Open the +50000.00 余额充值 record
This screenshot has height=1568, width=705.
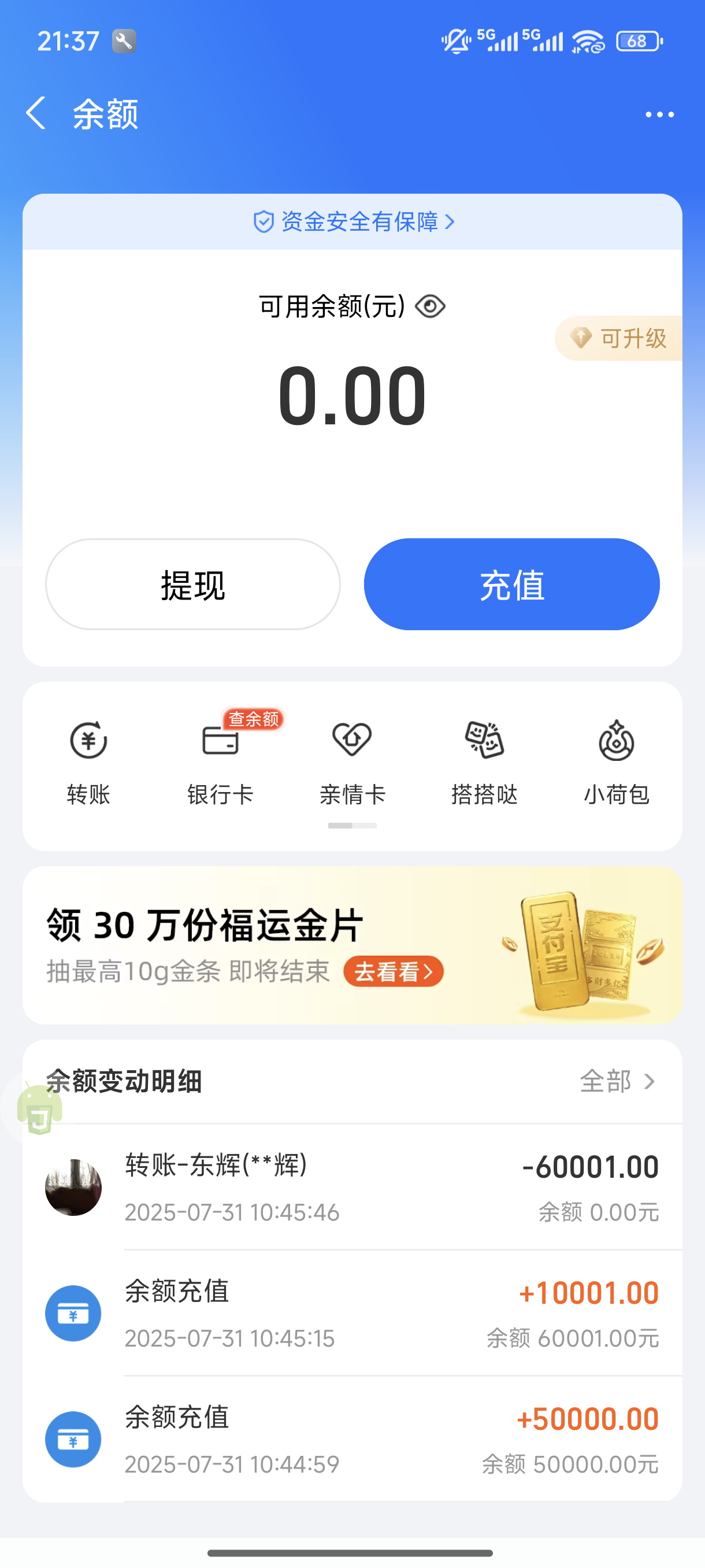[x=352, y=1440]
